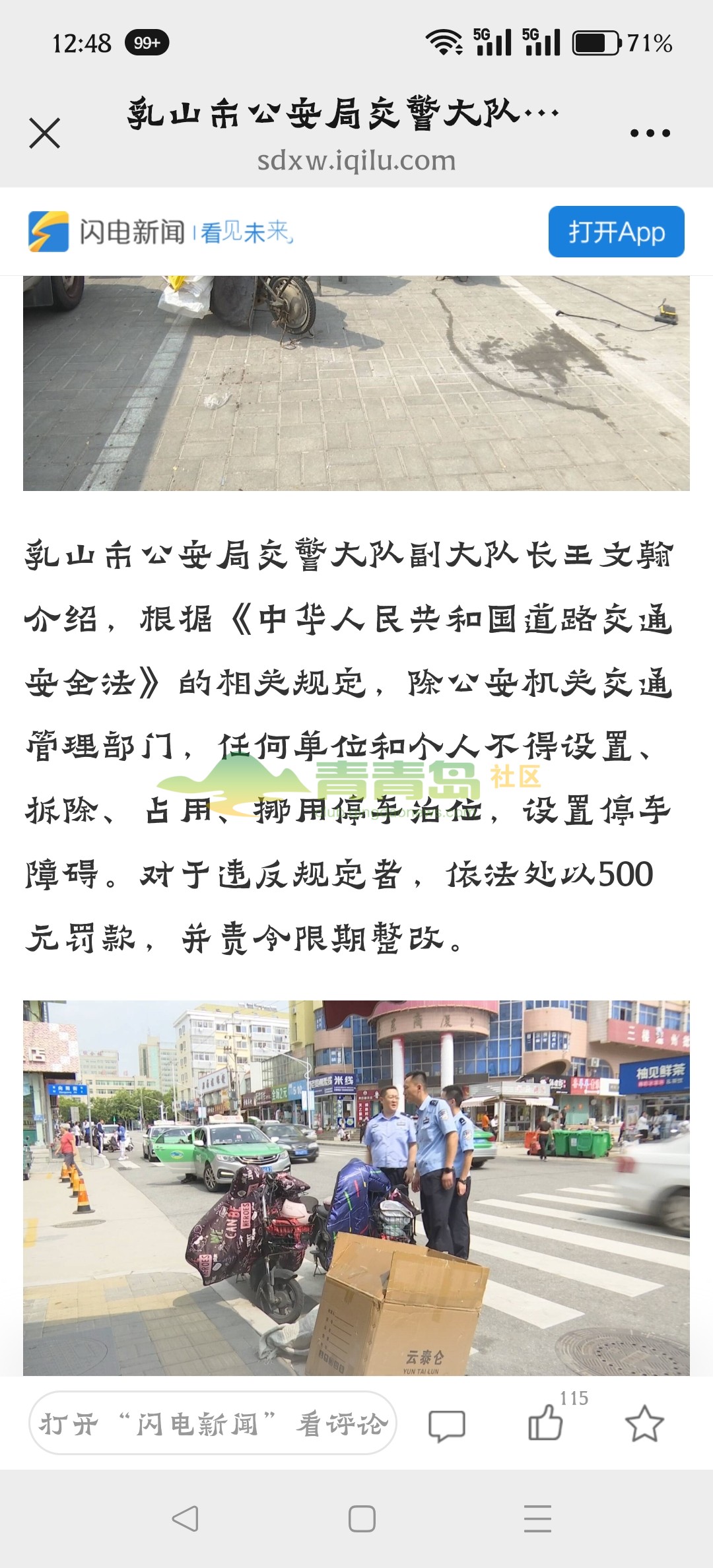Open the comment bubble icon
Viewport: 713px width, 1568px height.
click(447, 1425)
